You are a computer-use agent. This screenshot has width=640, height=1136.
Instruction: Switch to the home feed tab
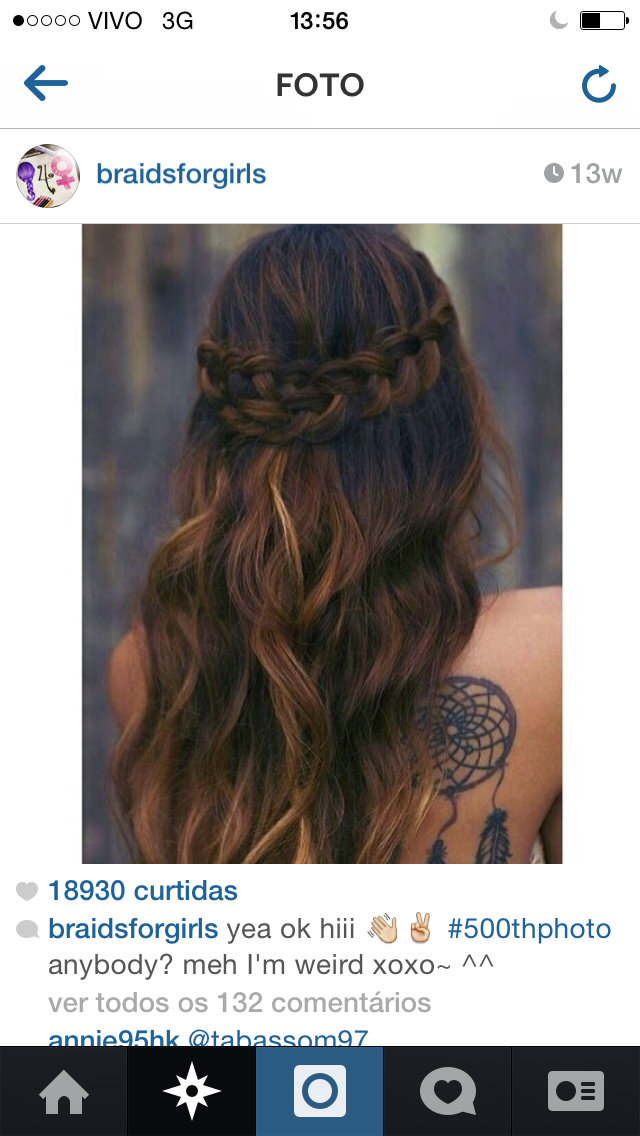pos(64,1092)
